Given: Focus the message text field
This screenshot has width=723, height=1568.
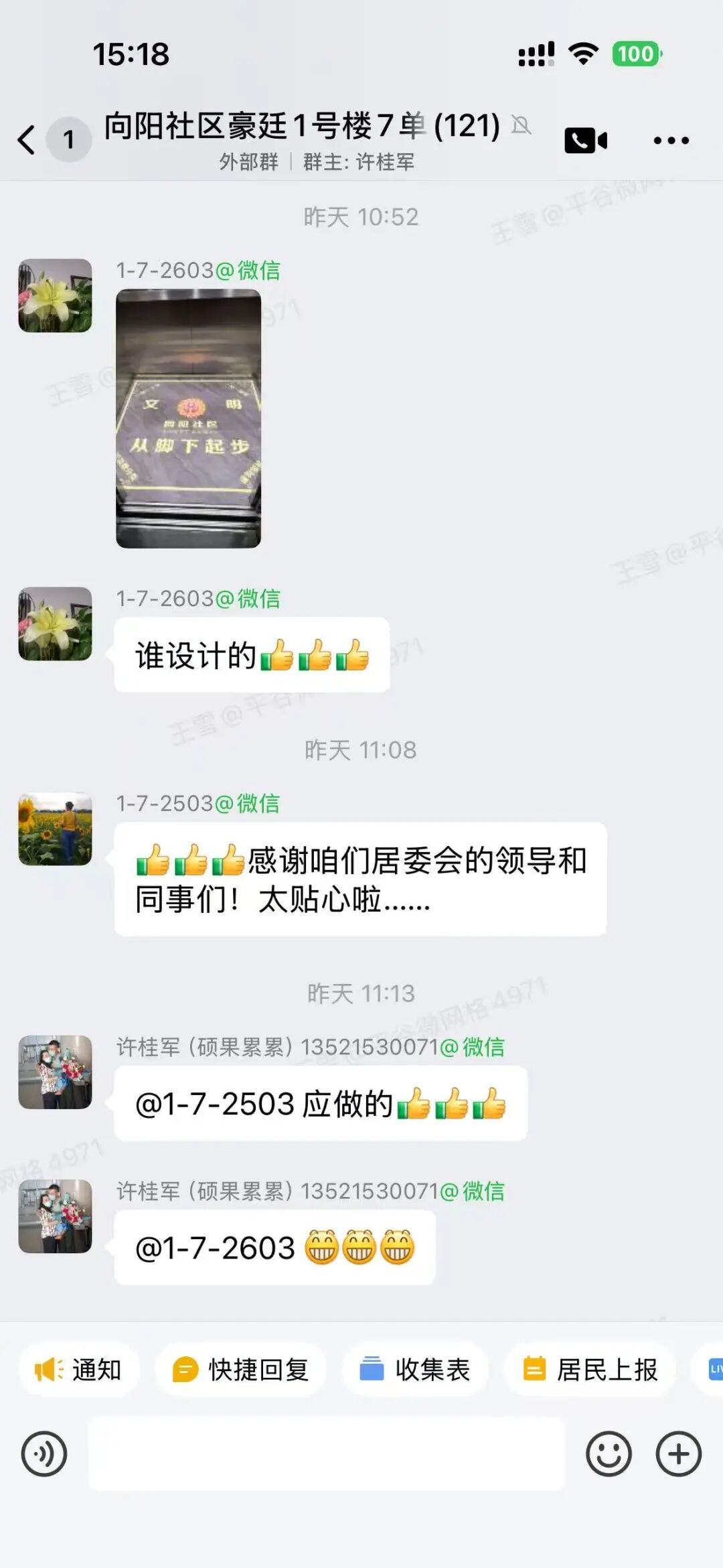Looking at the screenshot, I should point(327,1454).
